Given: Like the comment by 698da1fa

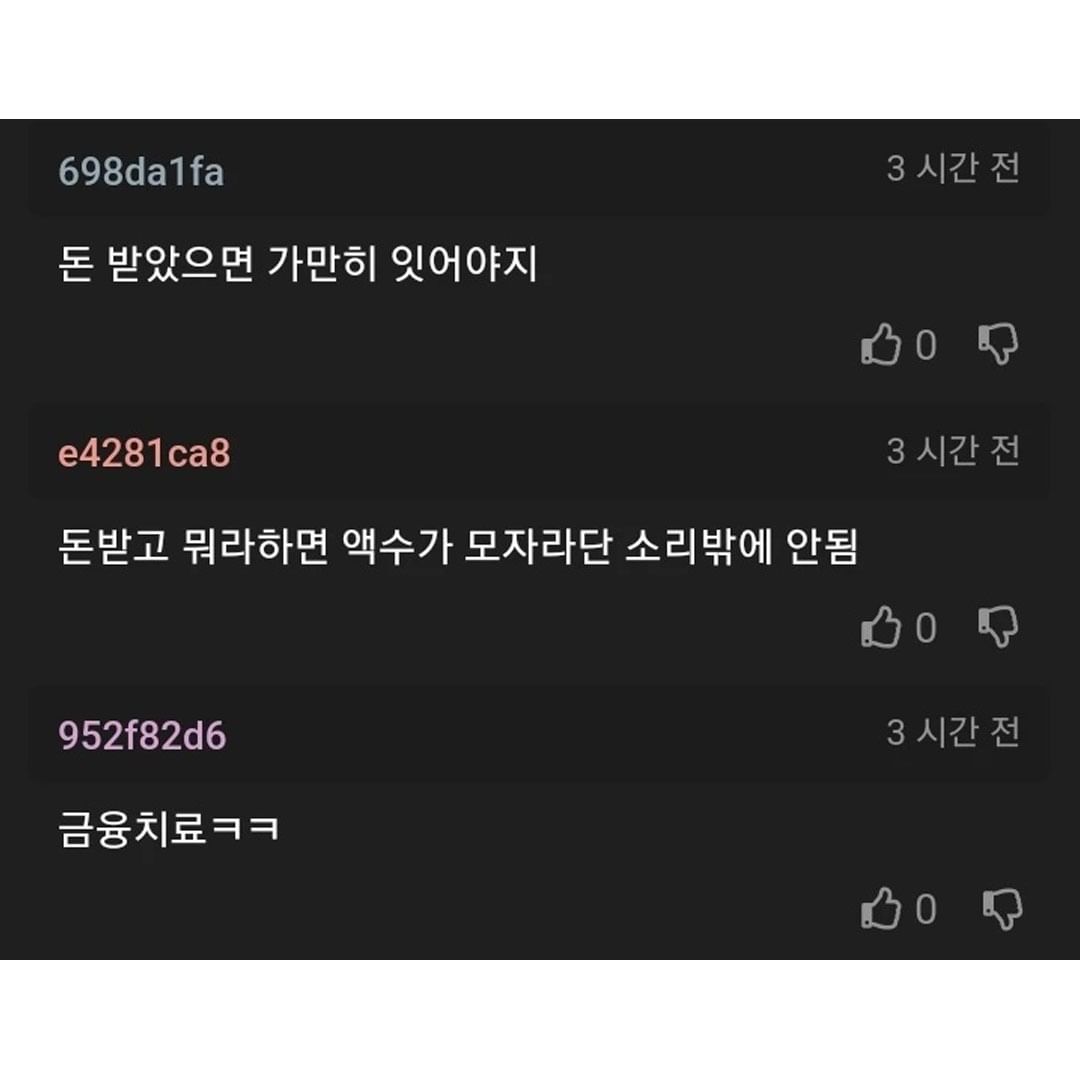Looking at the screenshot, I should [881, 346].
